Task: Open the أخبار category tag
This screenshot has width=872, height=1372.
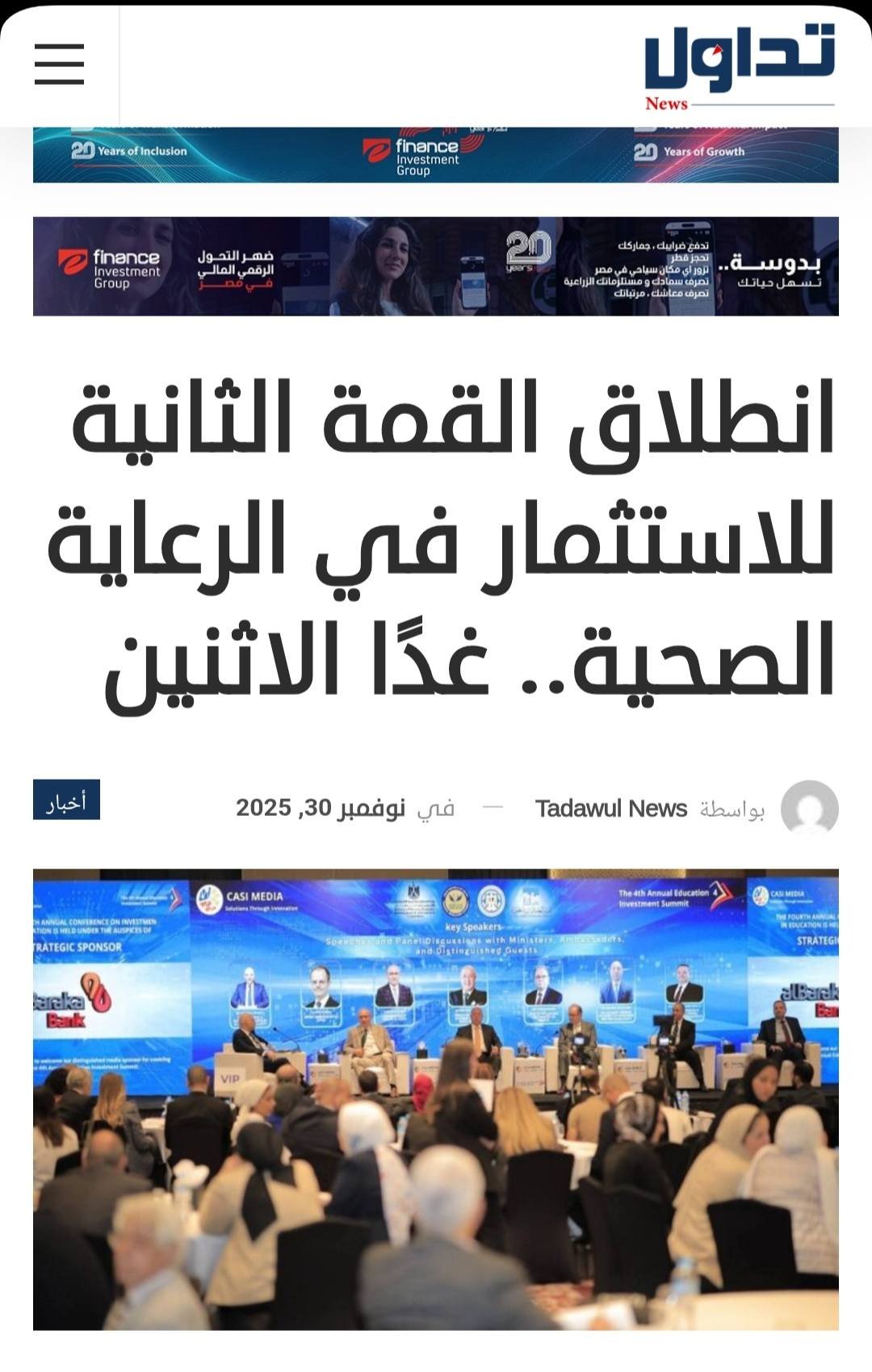Action: coord(66,800)
